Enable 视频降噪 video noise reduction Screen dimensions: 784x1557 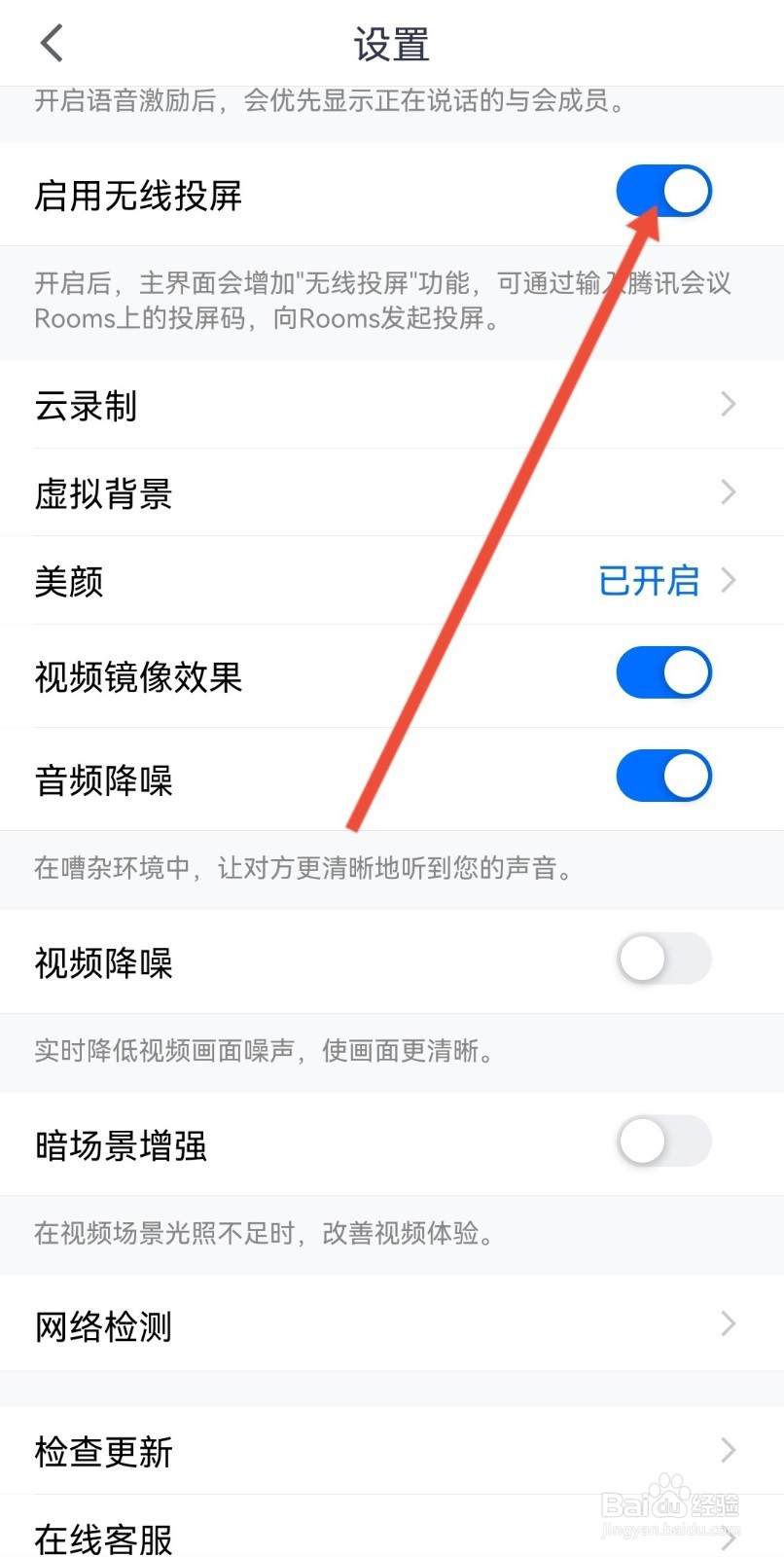(664, 959)
